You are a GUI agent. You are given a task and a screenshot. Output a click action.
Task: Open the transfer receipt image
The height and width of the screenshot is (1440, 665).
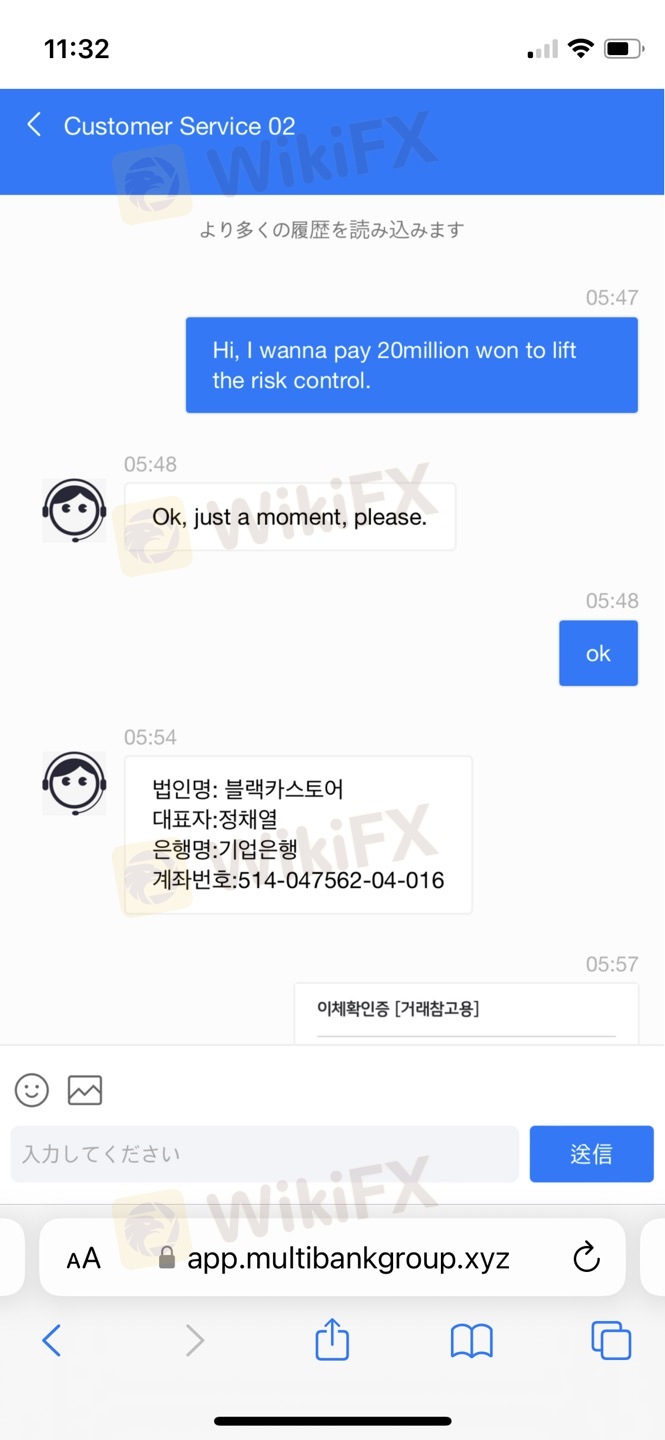click(x=466, y=1012)
